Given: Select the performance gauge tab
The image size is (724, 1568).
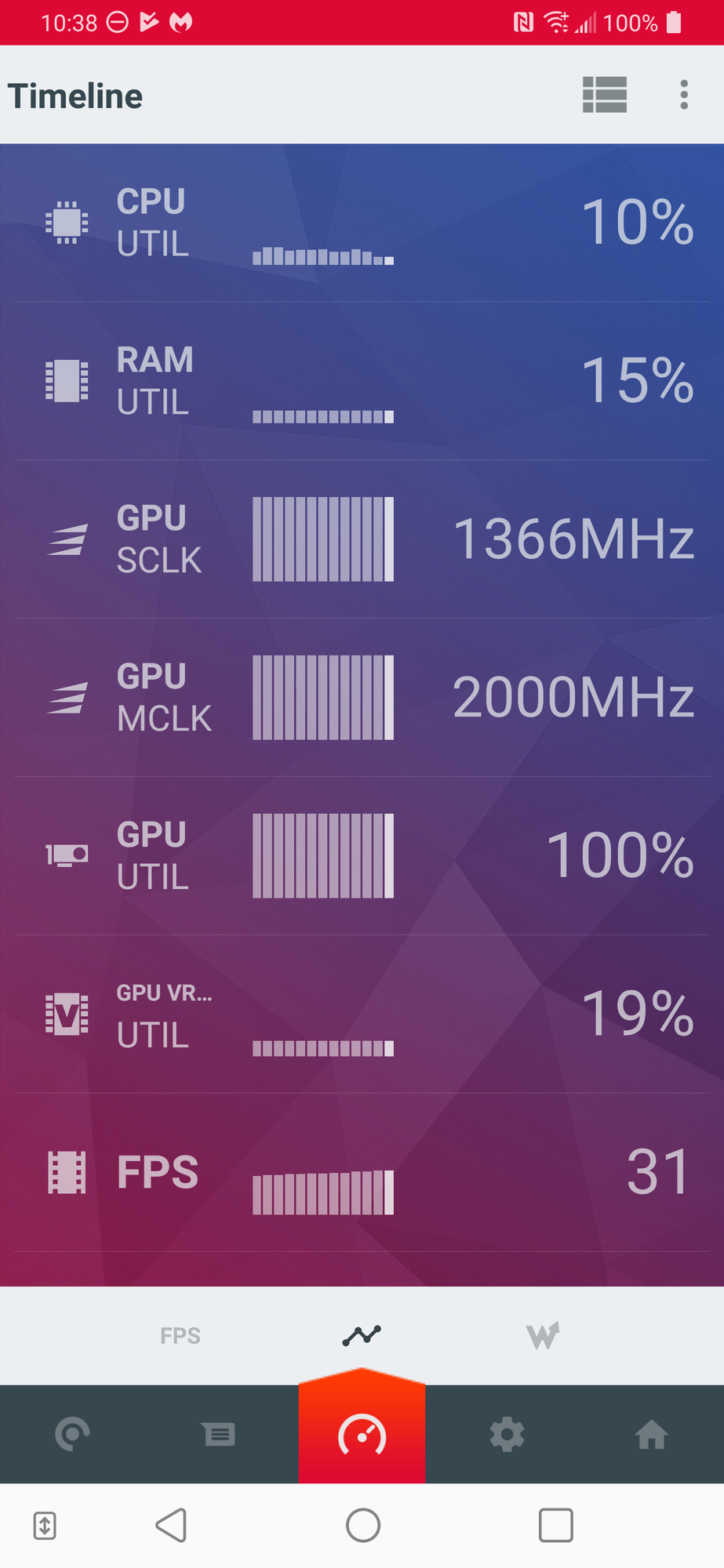Looking at the screenshot, I should point(362,1435).
